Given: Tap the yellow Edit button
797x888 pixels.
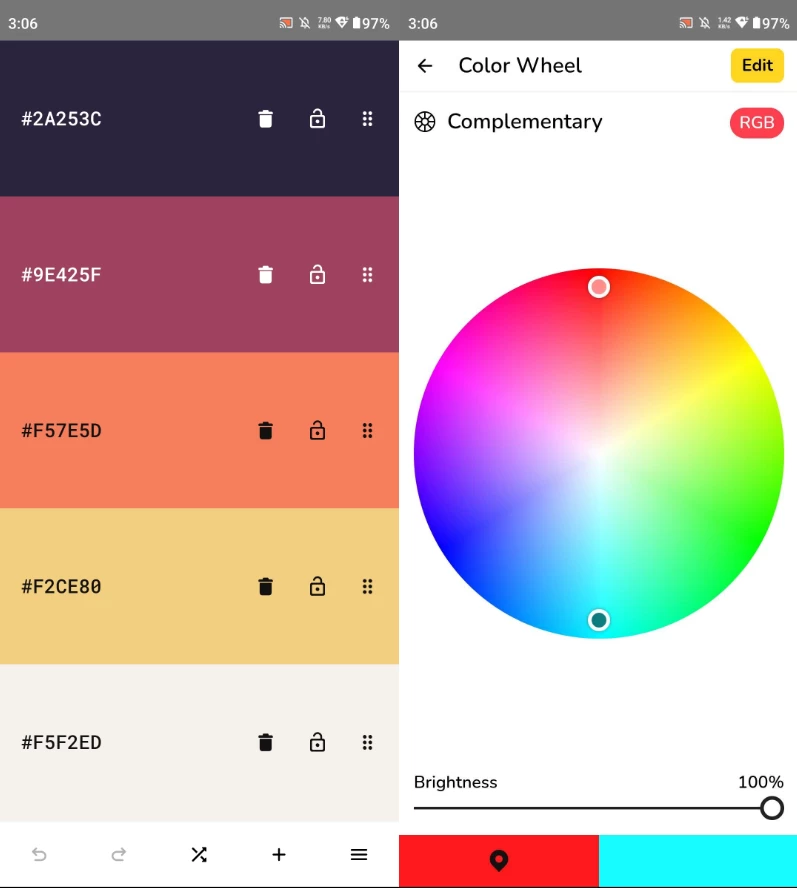Looking at the screenshot, I should point(757,66).
